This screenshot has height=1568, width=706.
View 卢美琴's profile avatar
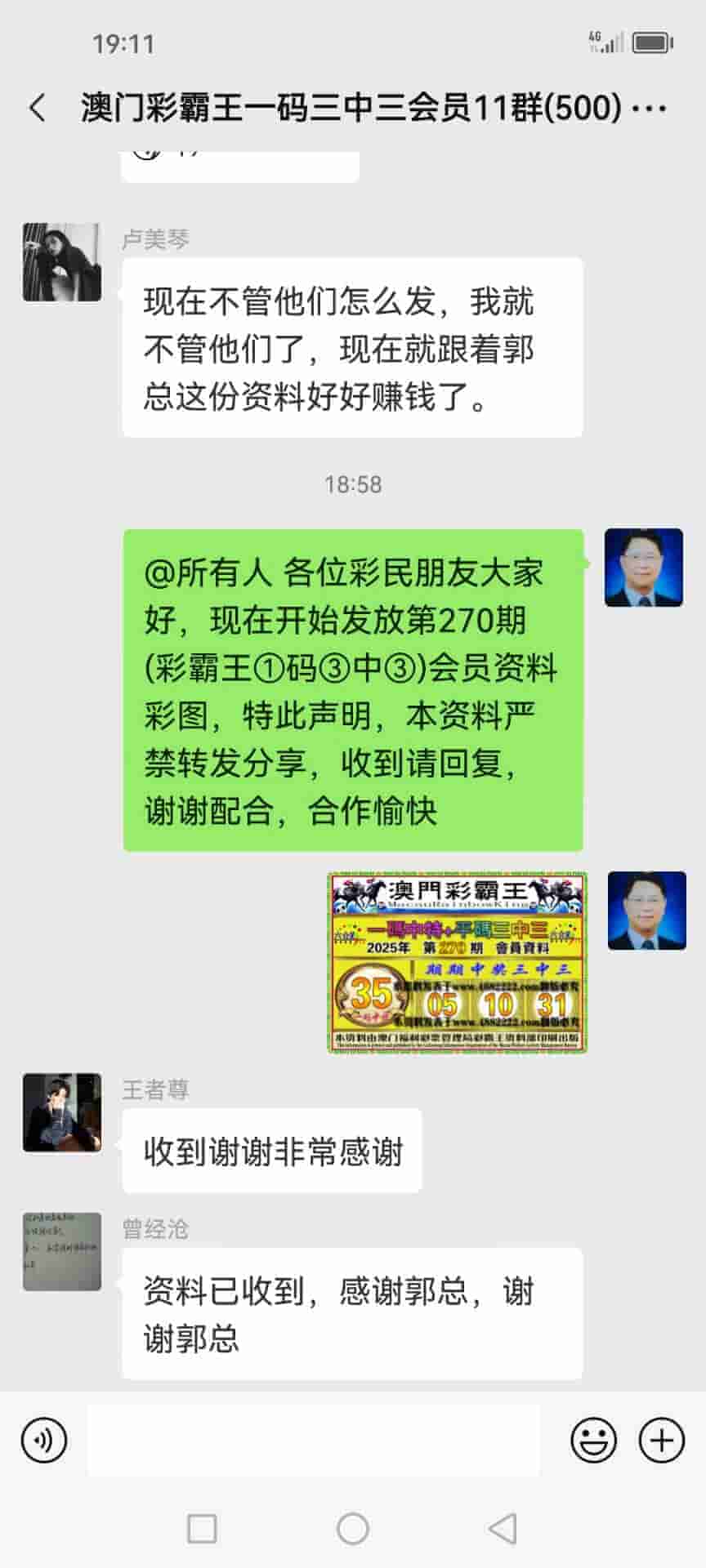point(62,263)
